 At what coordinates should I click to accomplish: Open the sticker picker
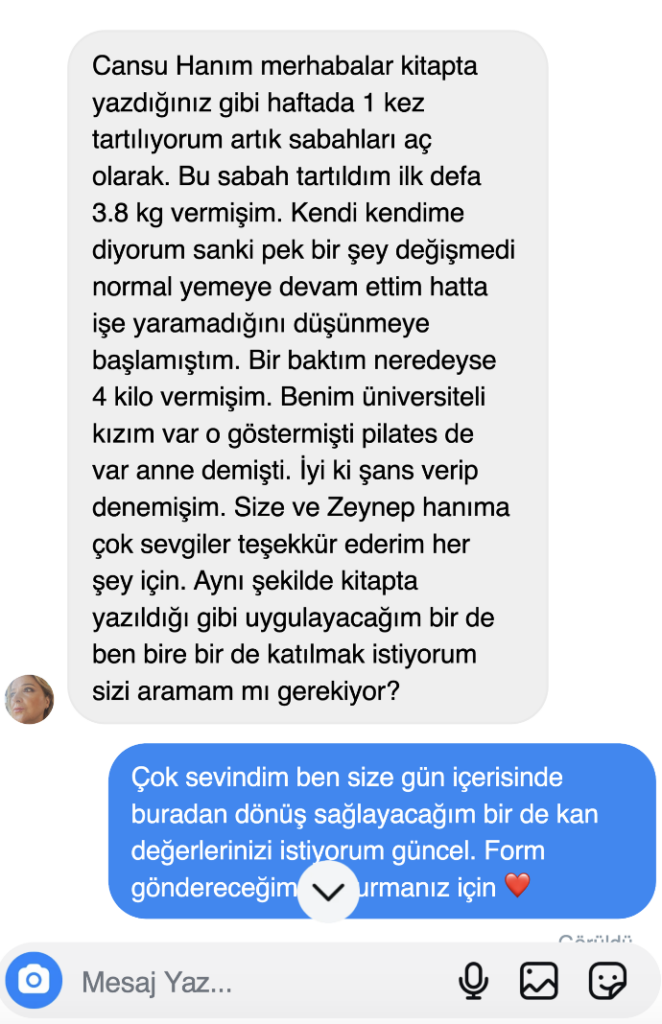point(607,981)
